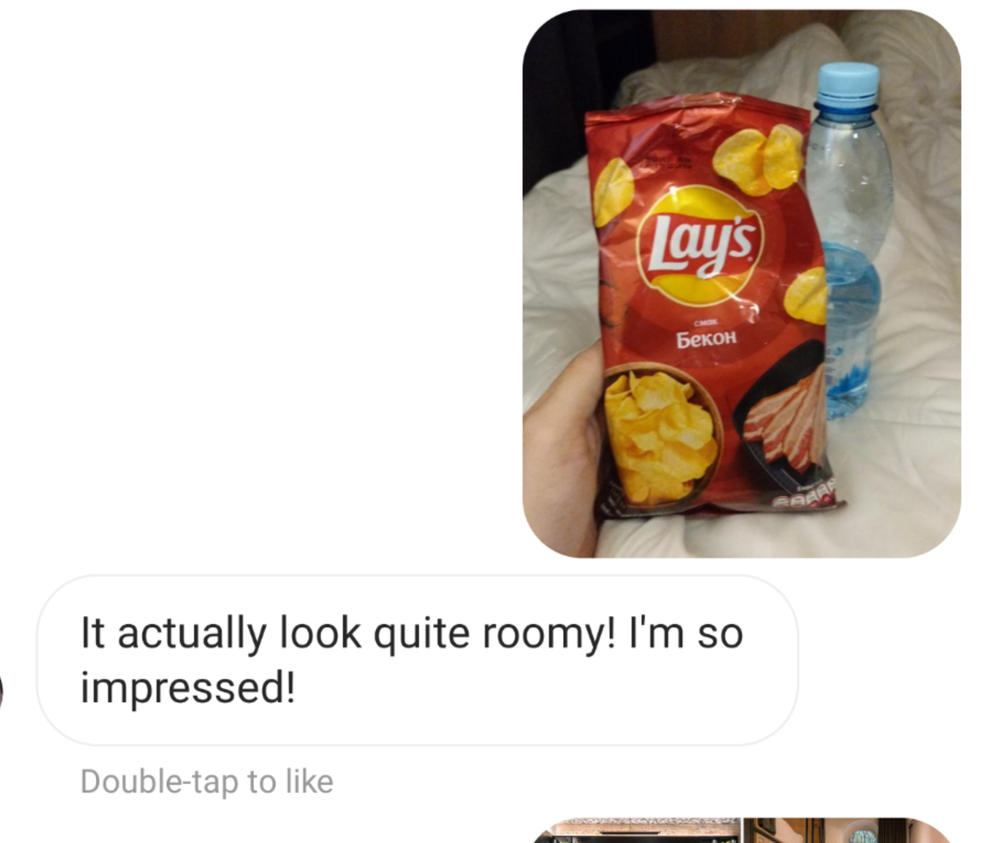Open the partially visible photo at bottom

coord(740,831)
